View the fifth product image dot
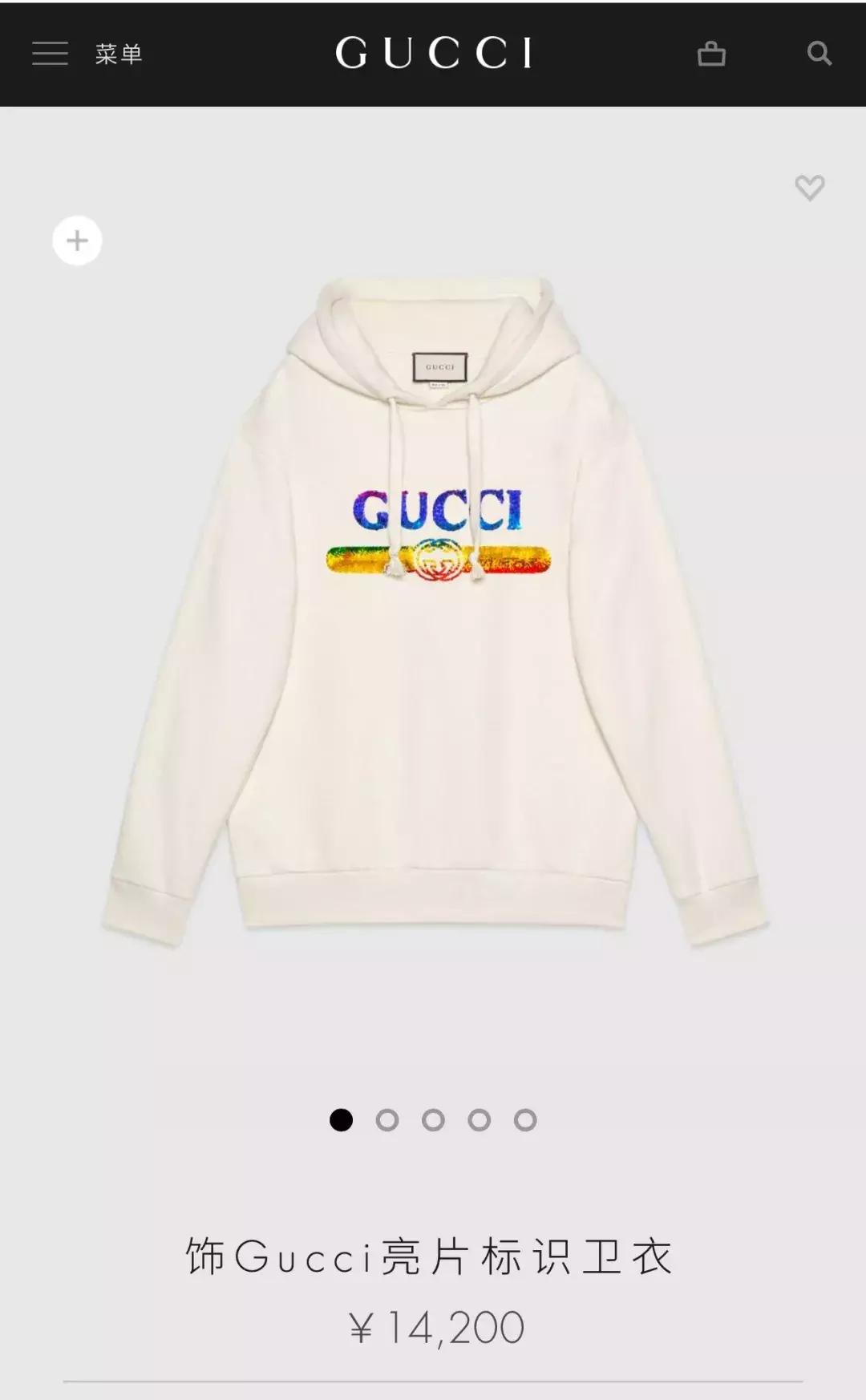Screen dimensions: 866x1400 coord(525,1120)
